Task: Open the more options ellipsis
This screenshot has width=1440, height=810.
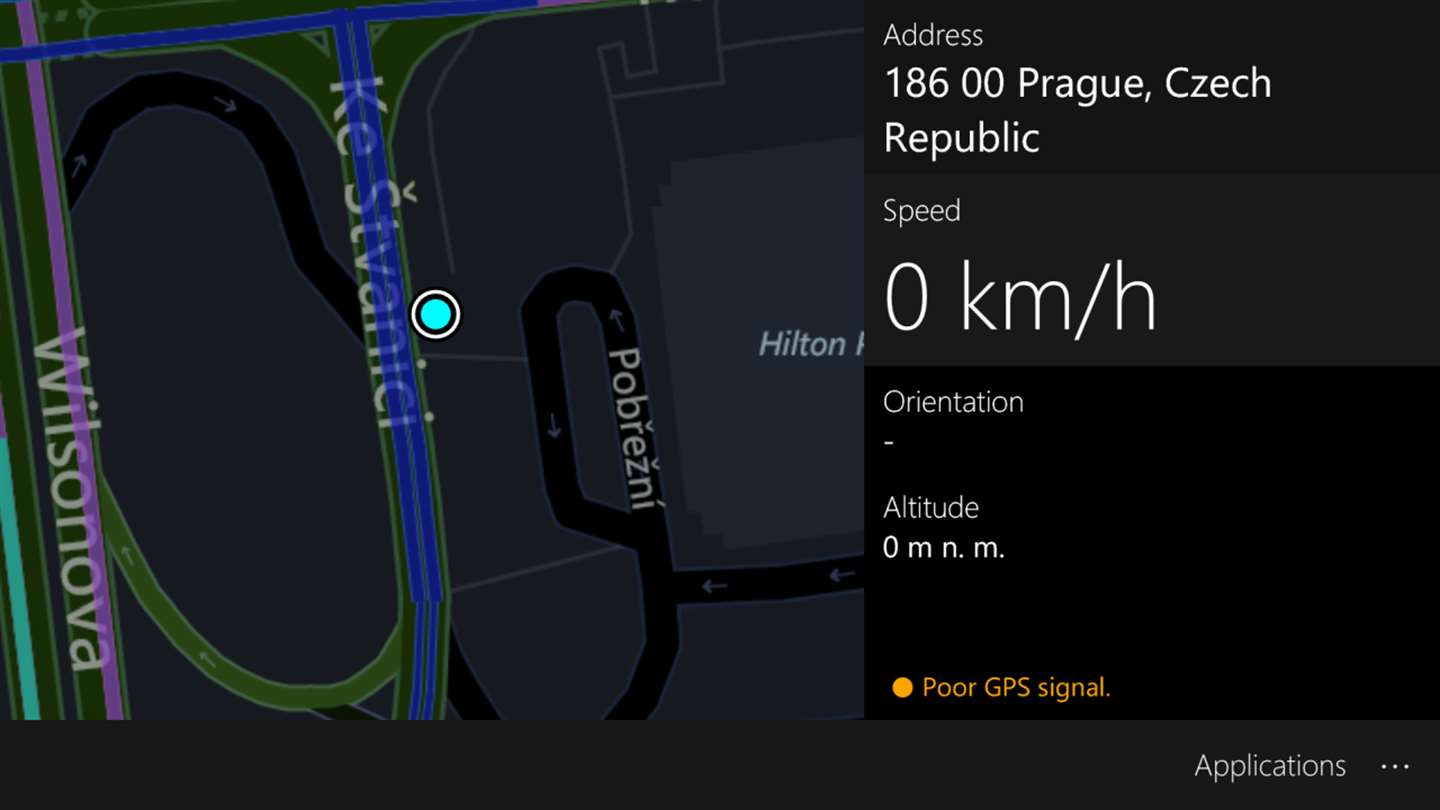Action: click(1395, 766)
